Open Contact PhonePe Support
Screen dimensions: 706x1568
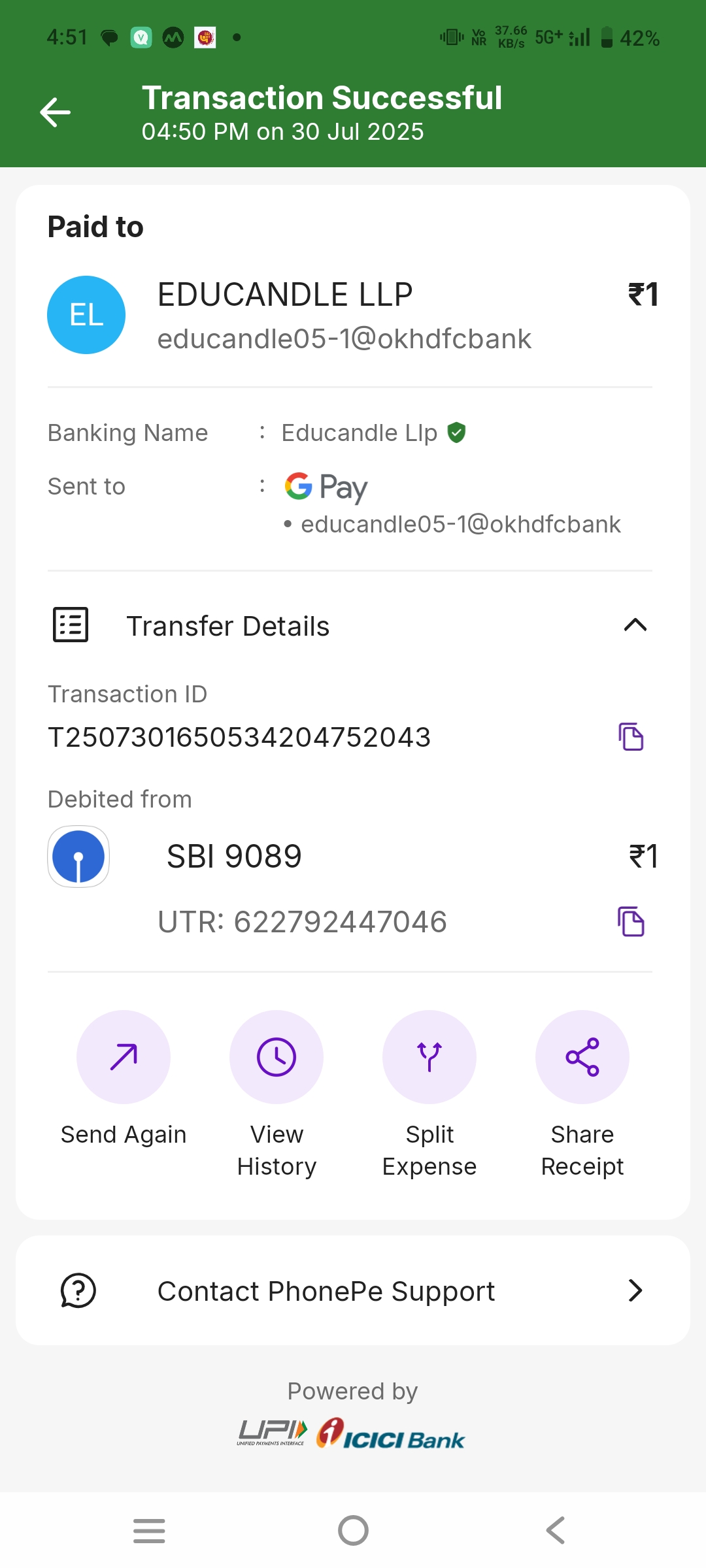tap(353, 1291)
